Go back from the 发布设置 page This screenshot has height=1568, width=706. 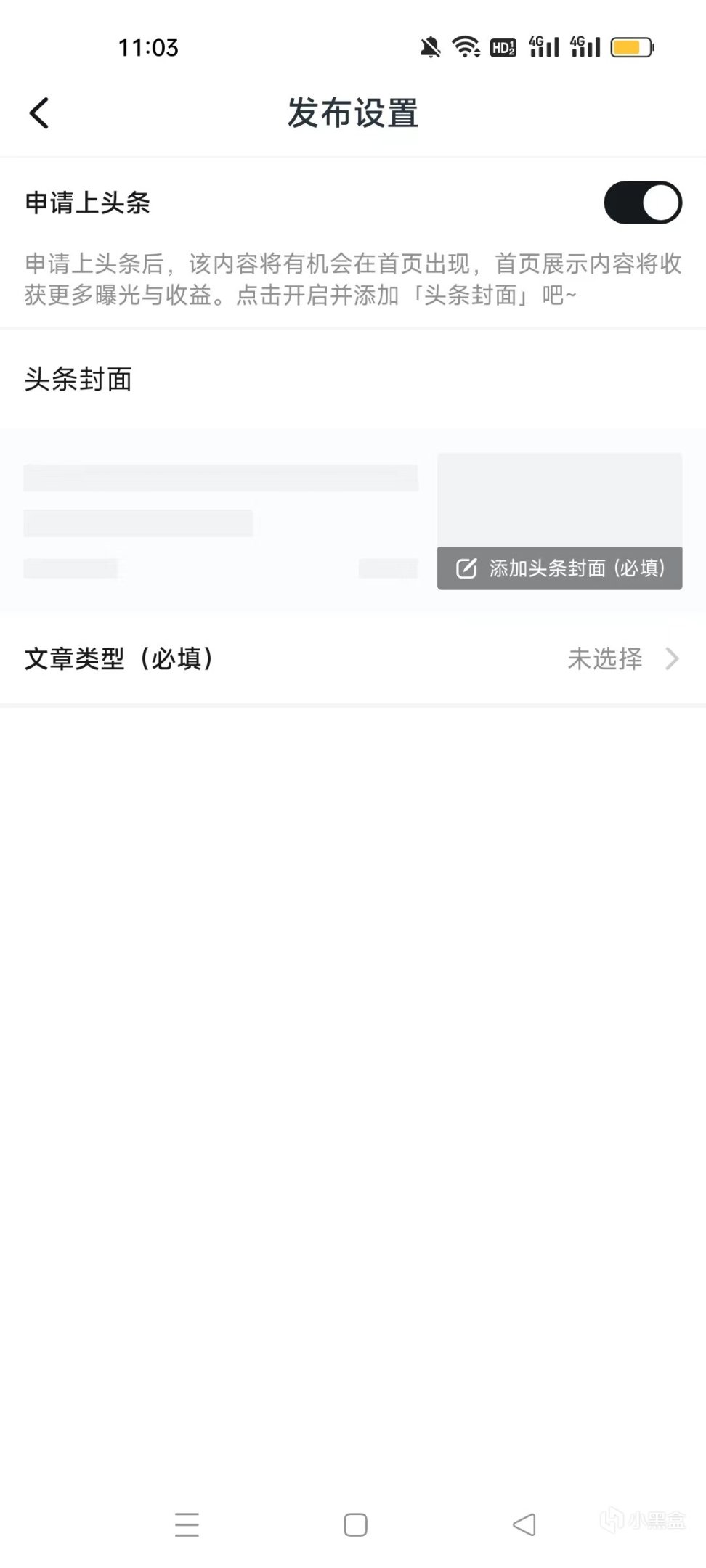(x=39, y=113)
